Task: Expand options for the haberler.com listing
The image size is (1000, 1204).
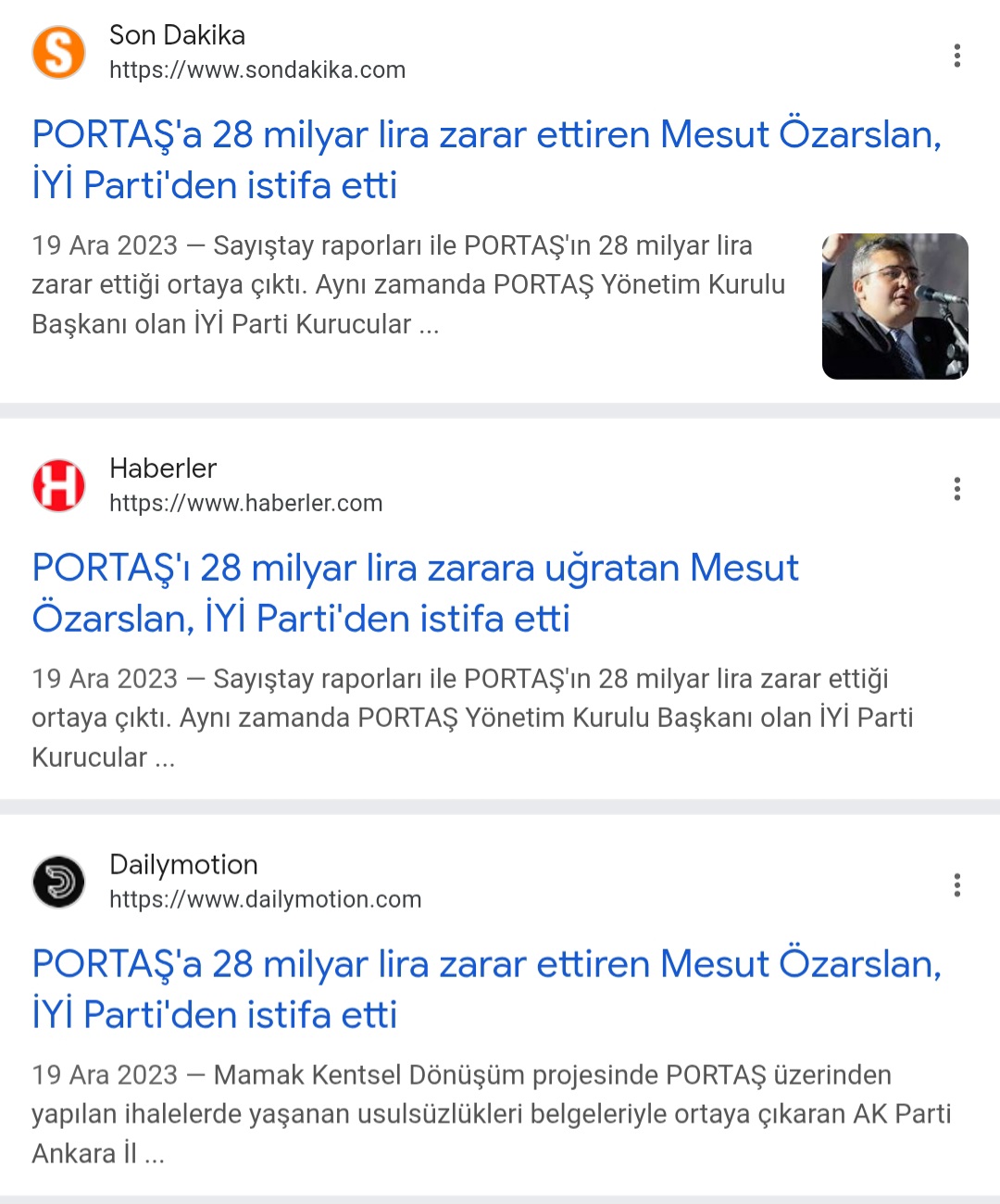Action: 956,489
